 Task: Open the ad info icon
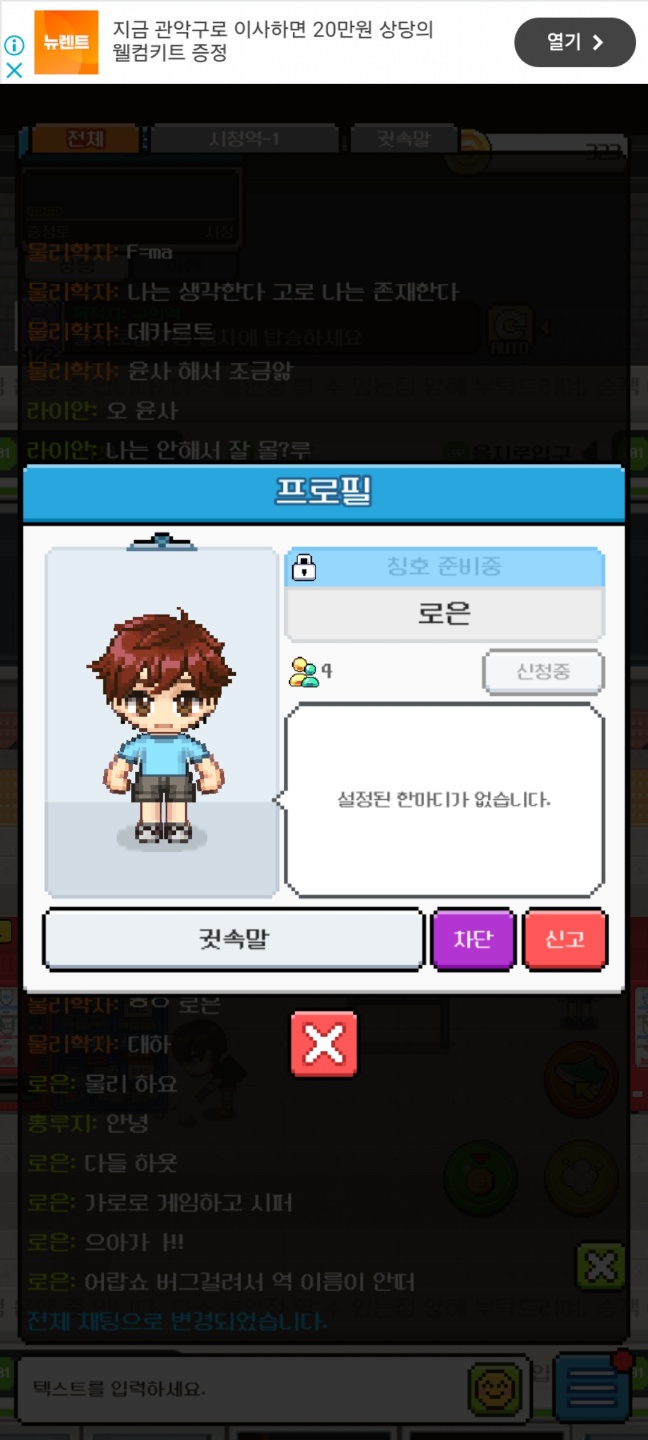pos(14,45)
